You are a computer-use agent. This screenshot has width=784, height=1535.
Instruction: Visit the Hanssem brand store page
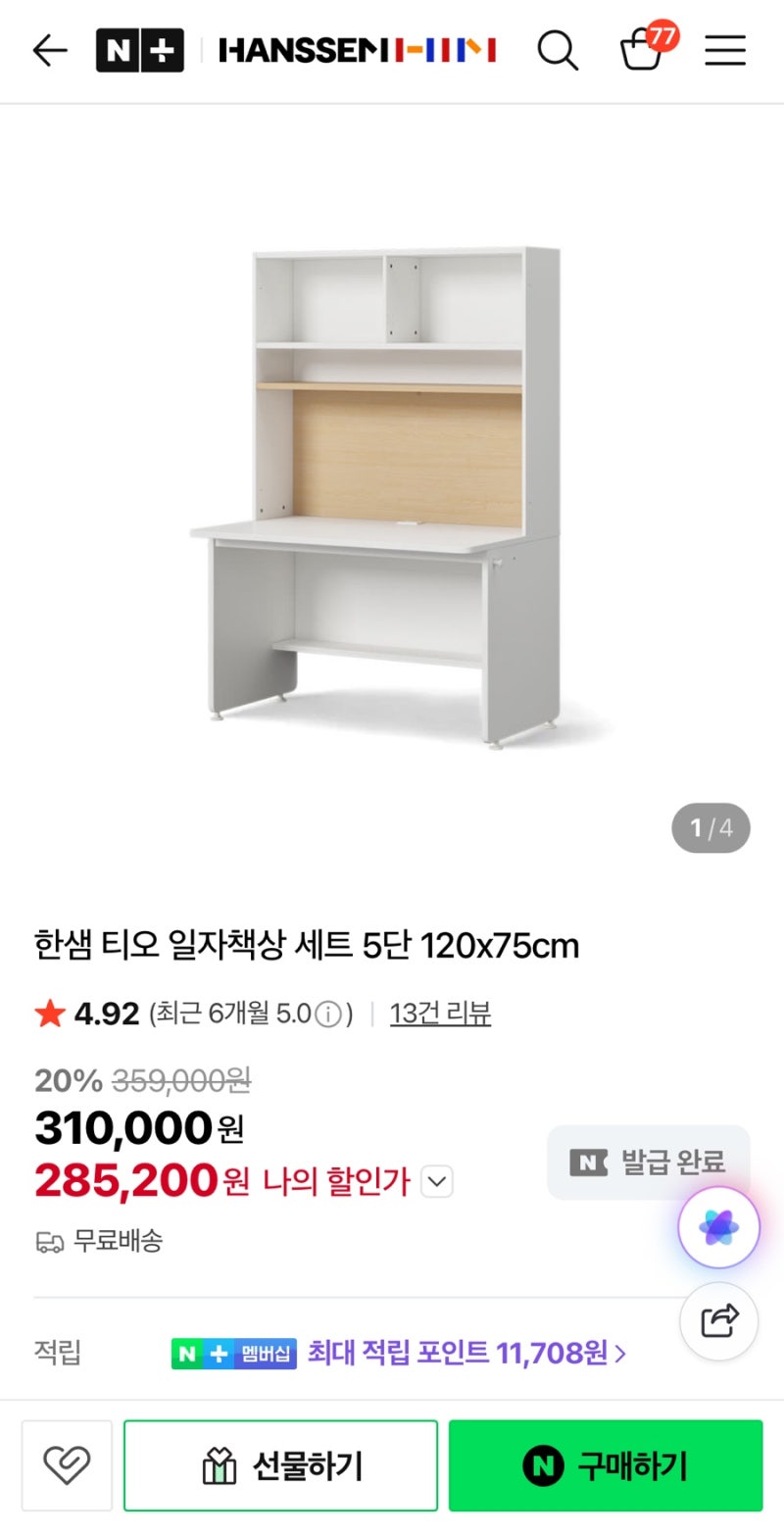point(358,50)
